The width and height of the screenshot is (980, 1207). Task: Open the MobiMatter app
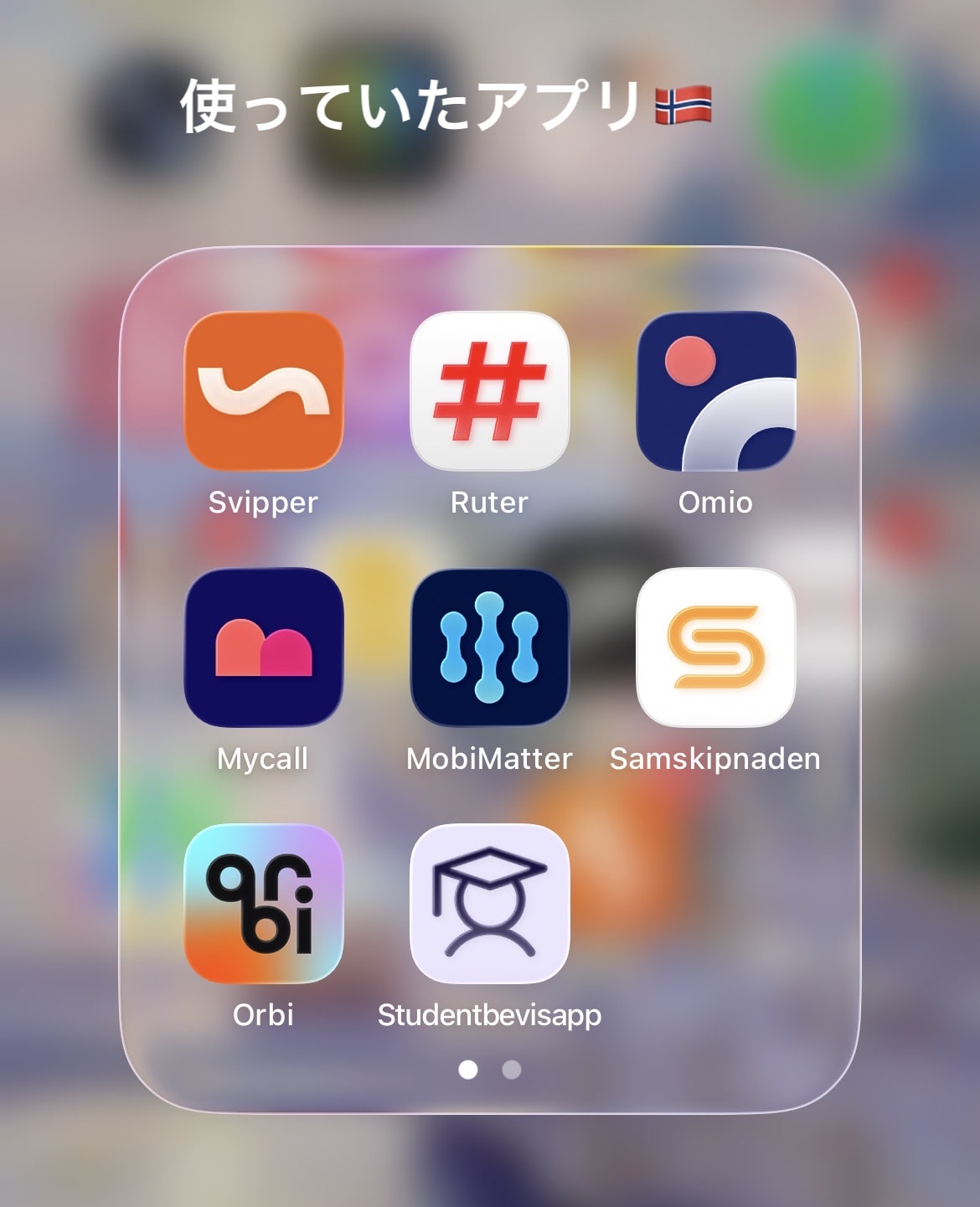tap(489, 647)
